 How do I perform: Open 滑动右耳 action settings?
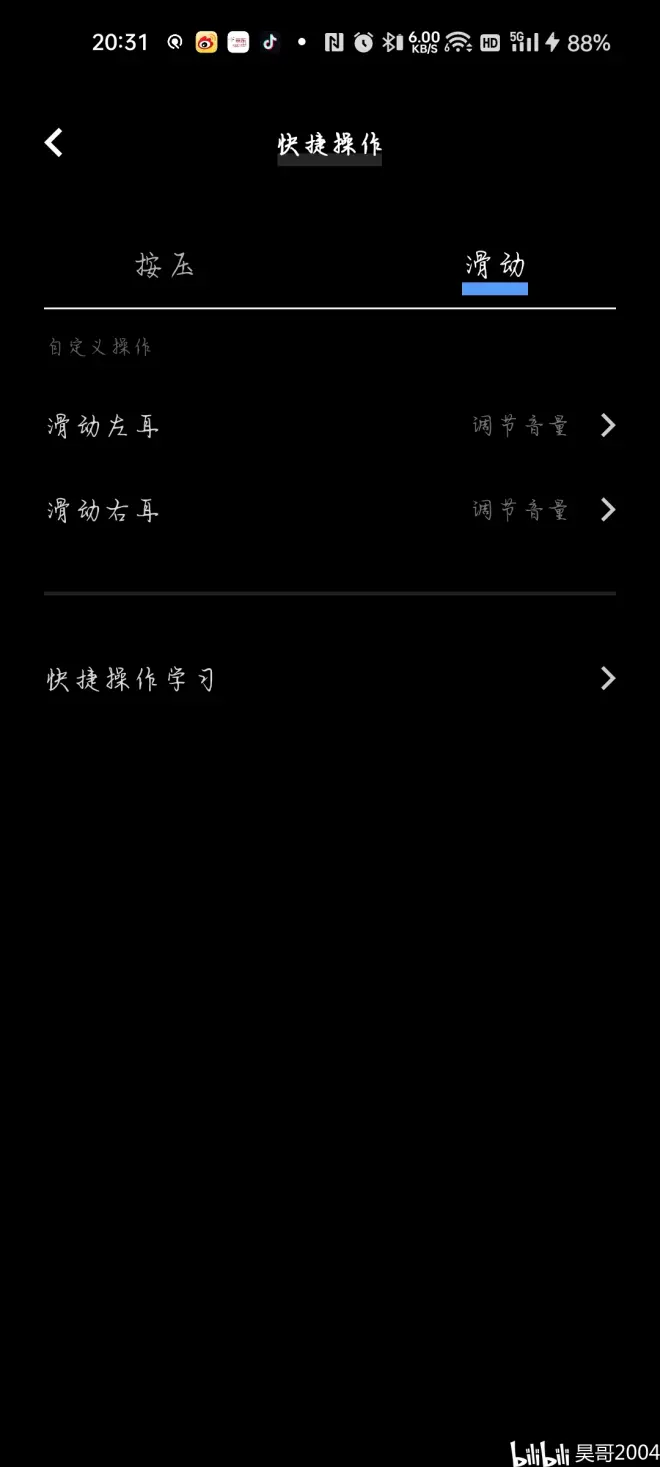330,511
